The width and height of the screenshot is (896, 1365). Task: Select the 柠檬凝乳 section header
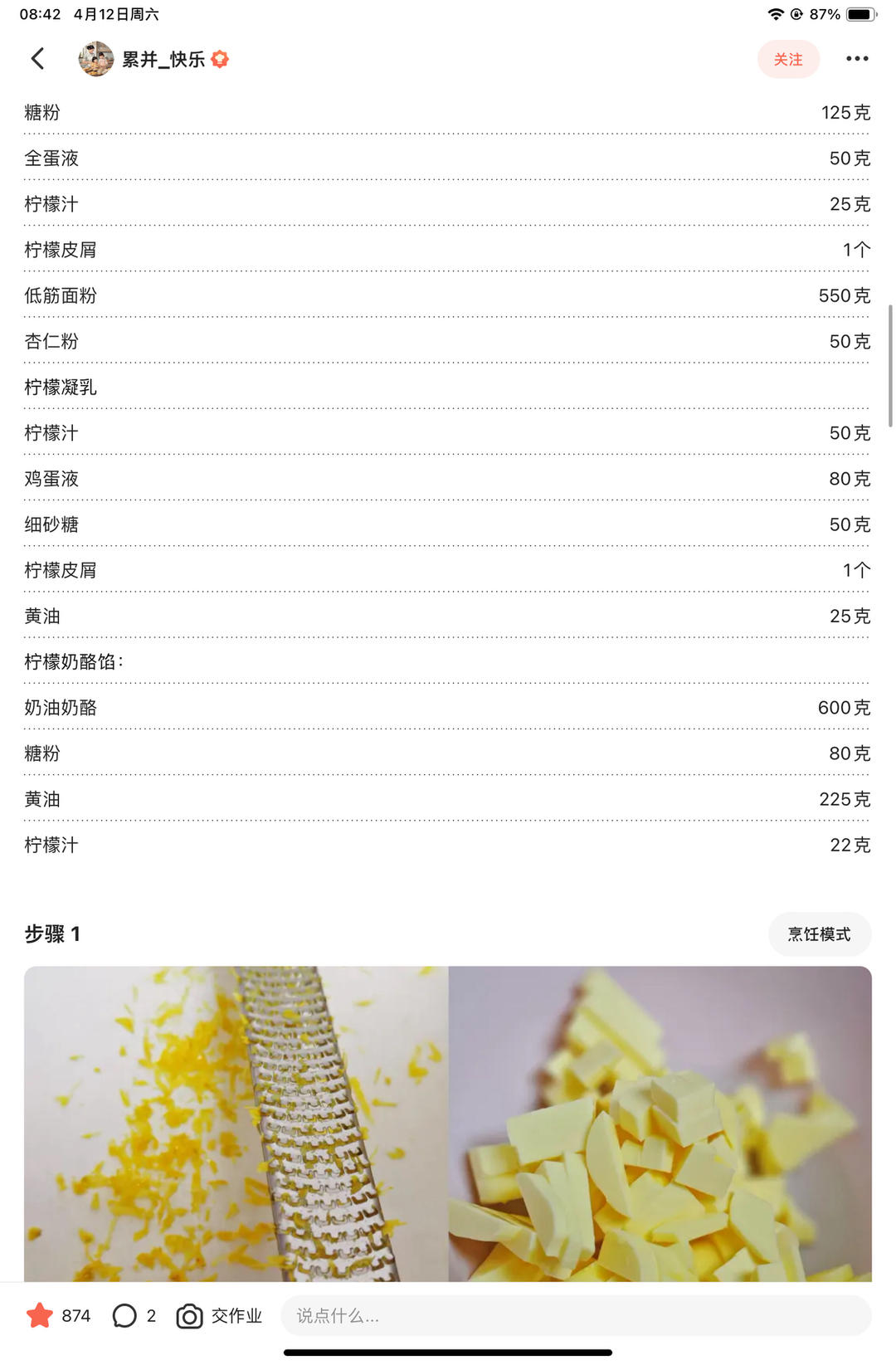(x=61, y=387)
